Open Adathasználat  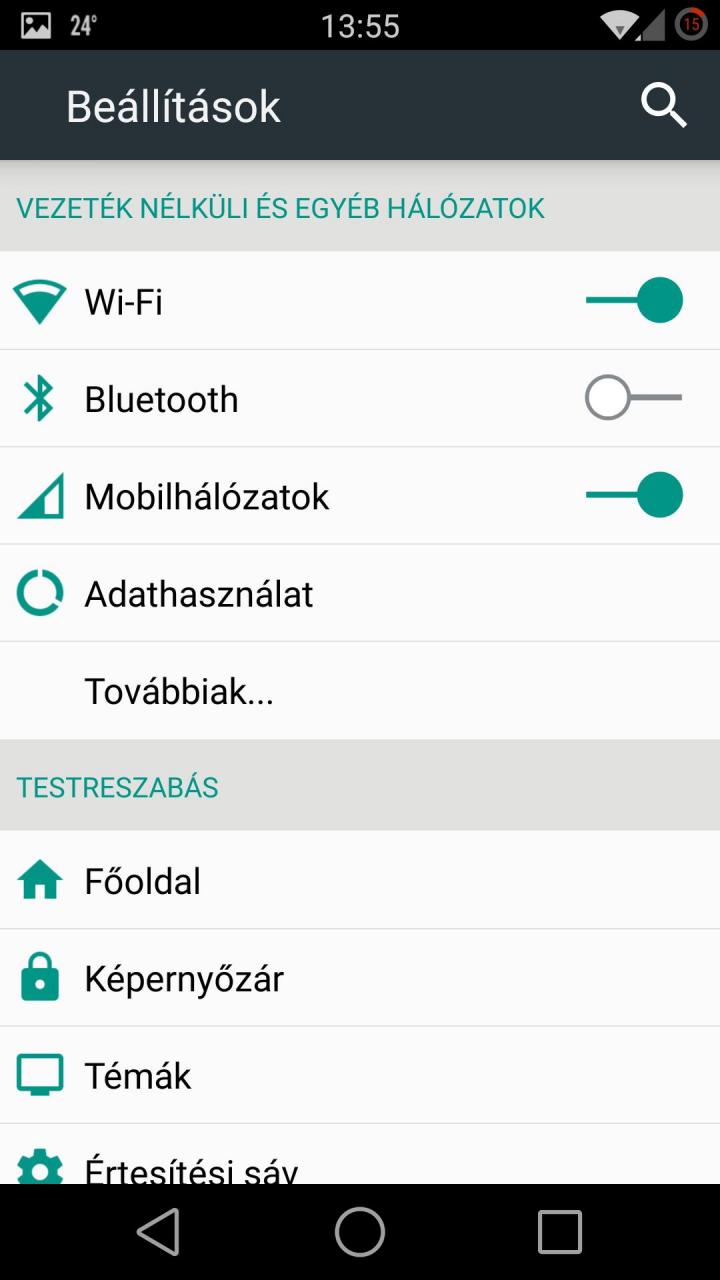pyautogui.click(x=360, y=593)
